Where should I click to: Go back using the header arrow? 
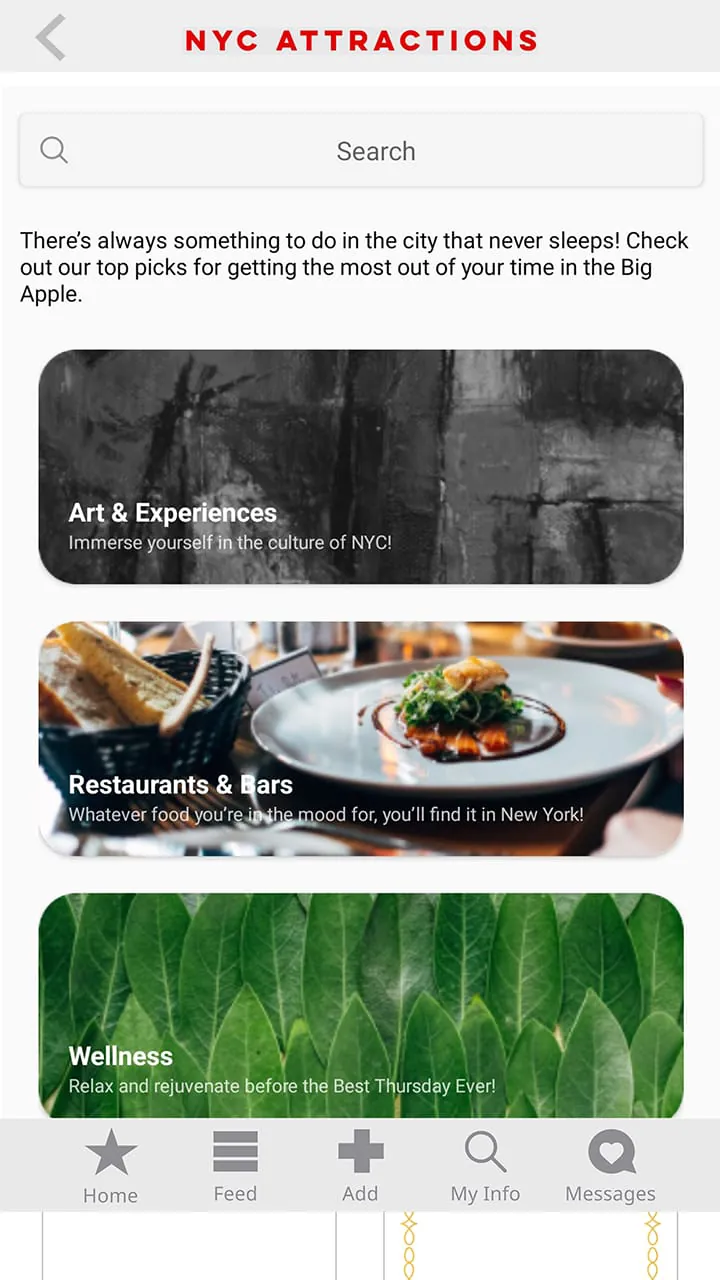coord(51,38)
